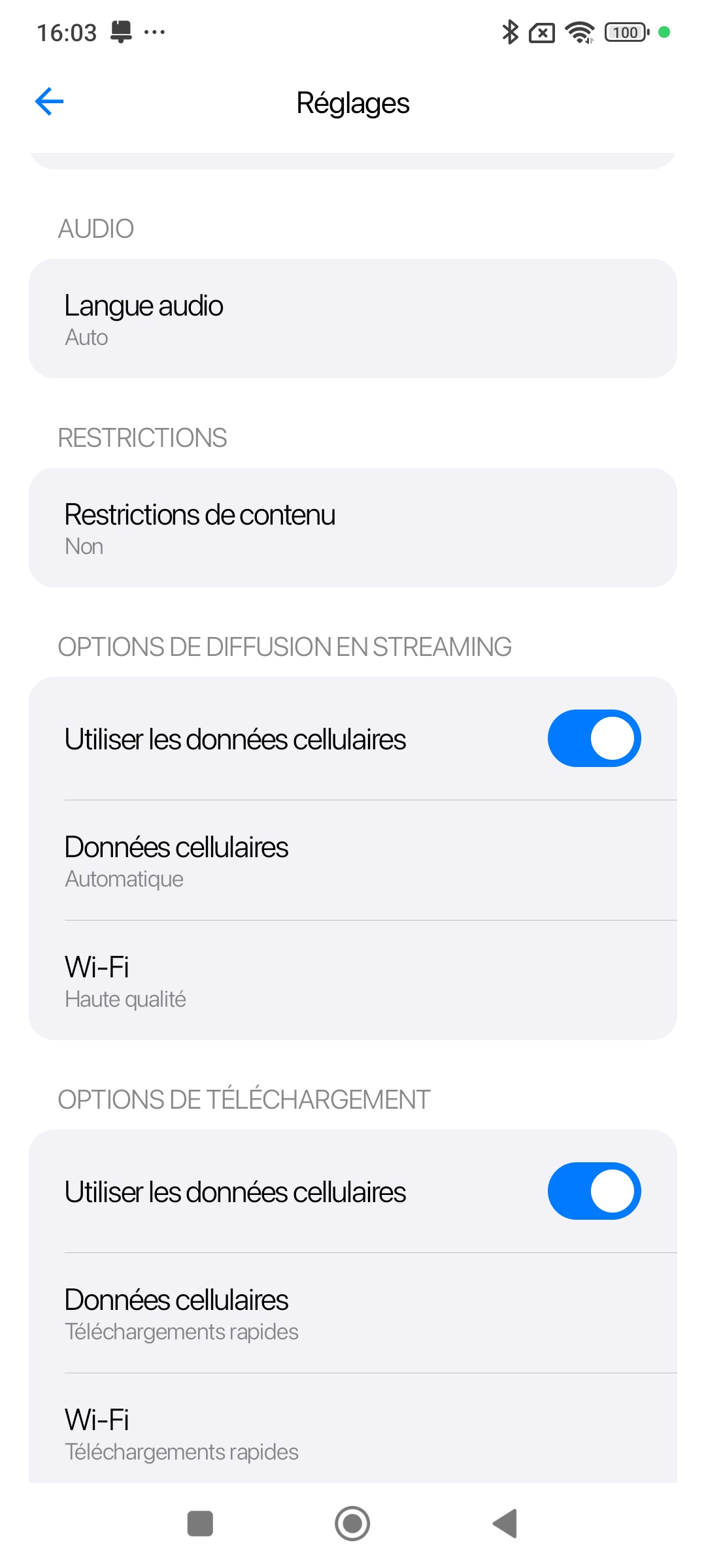Image resolution: width=706 pixels, height=1568 pixels.
Task: Open Restrictions de contenu
Action: [x=353, y=528]
